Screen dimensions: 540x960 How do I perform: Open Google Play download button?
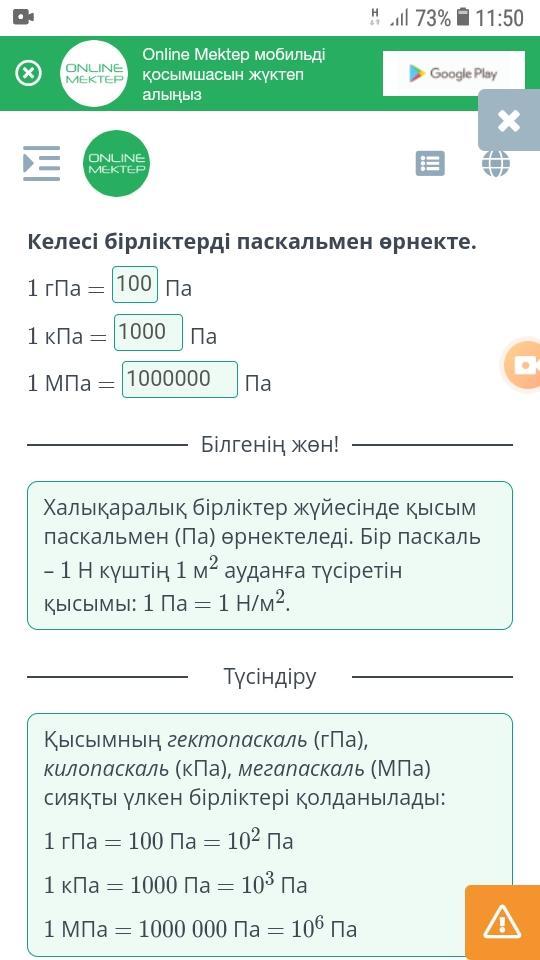[454, 73]
